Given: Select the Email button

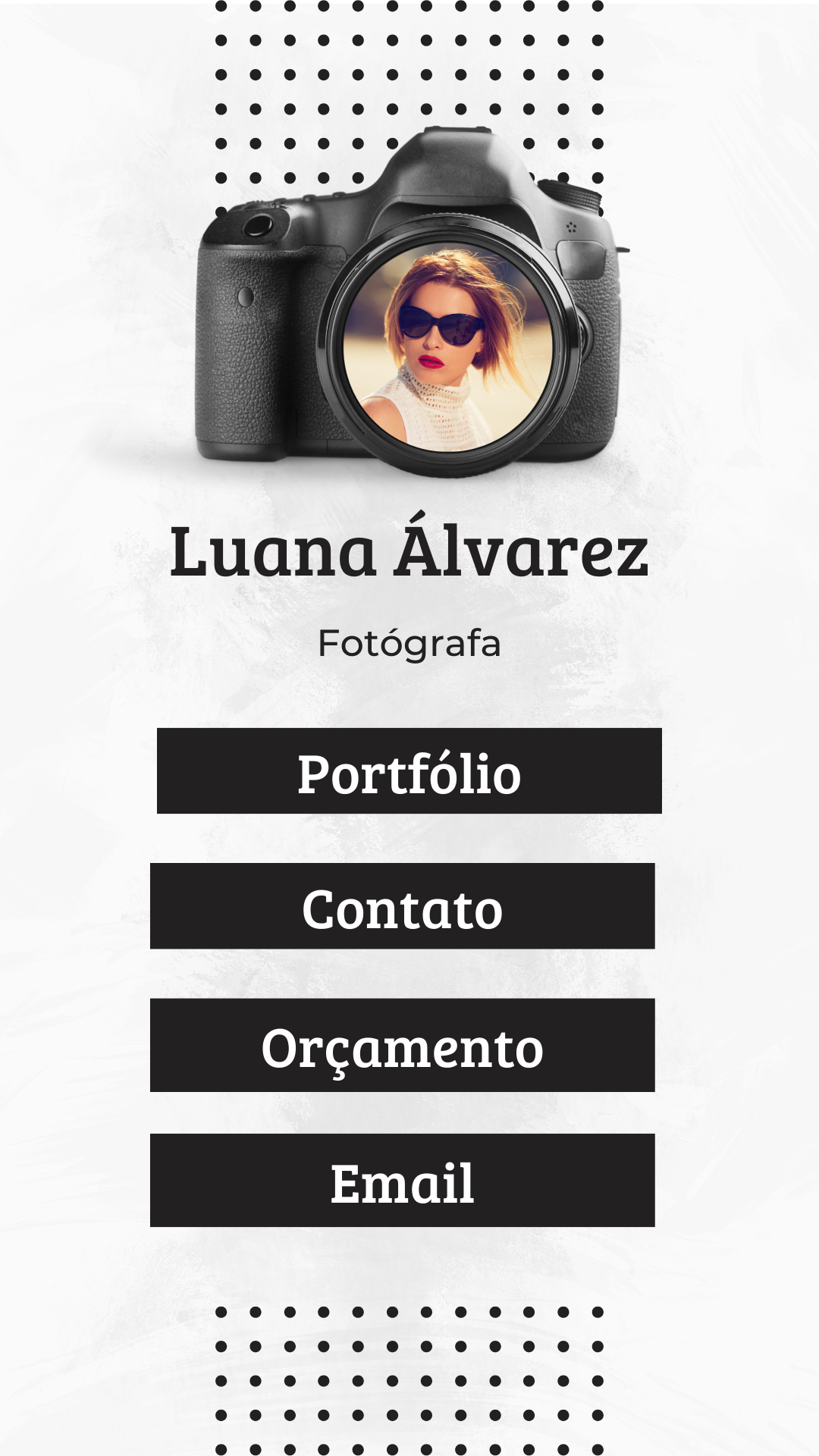Looking at the screenshot, I should click(402, 1181).
